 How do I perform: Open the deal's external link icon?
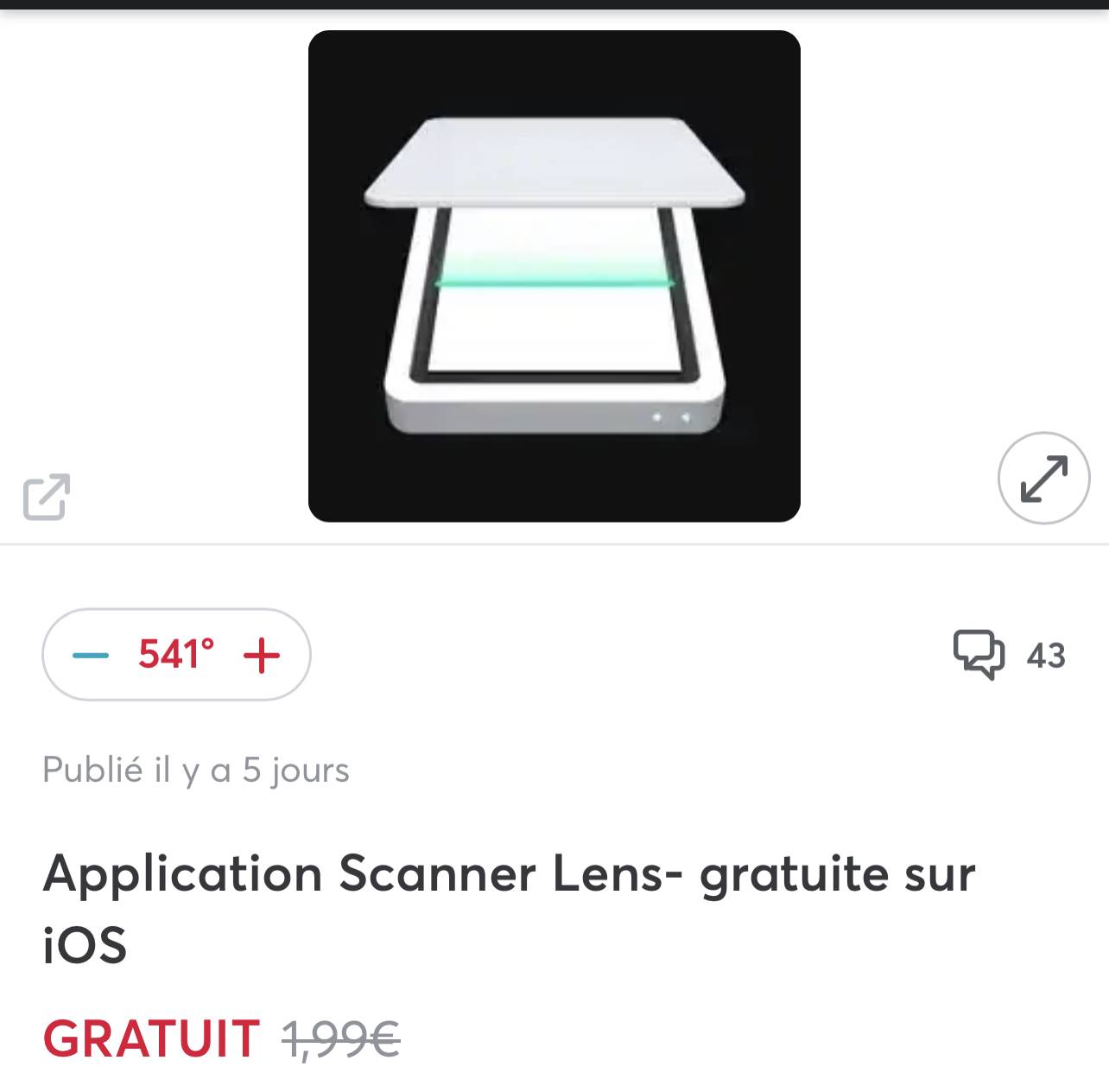pos(47,497)
